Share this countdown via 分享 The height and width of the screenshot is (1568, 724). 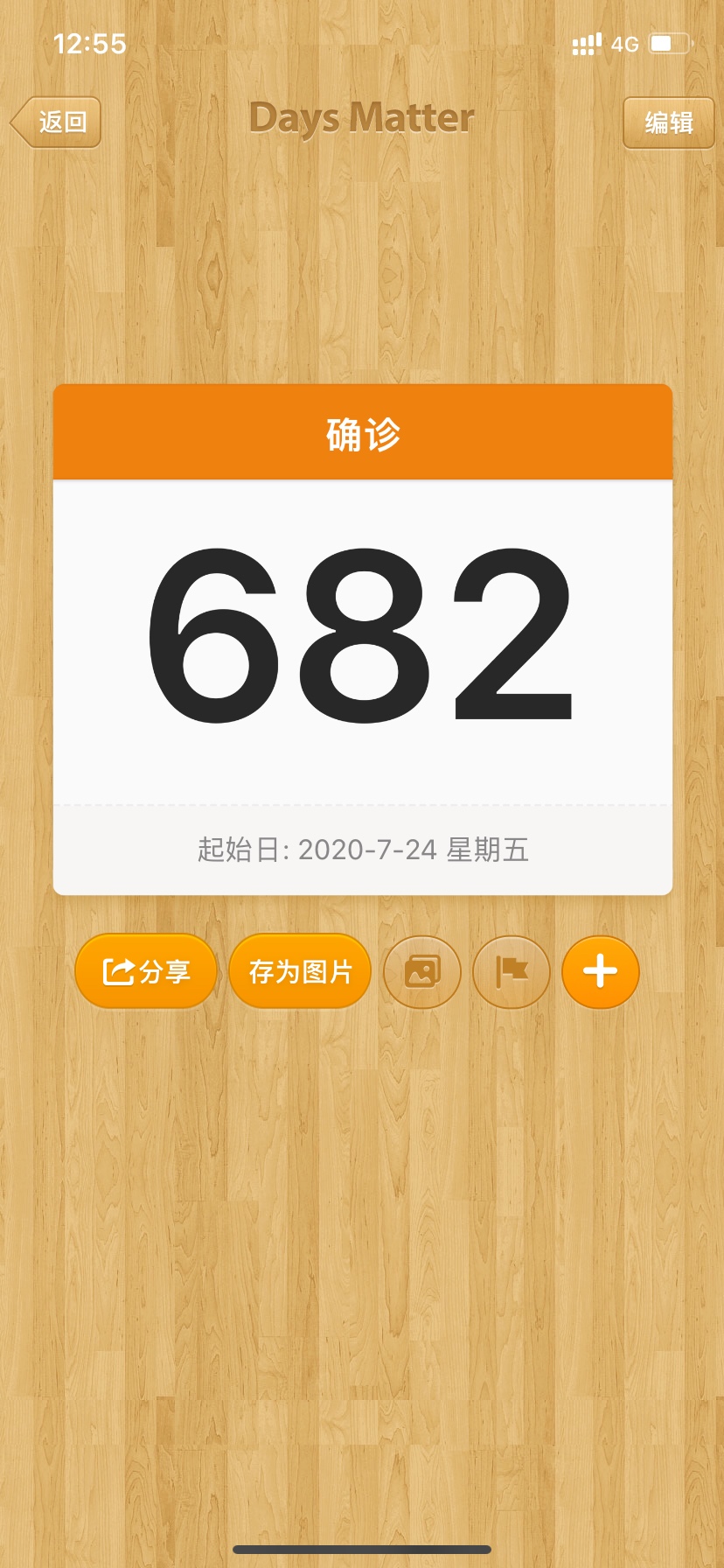point(146,971)
